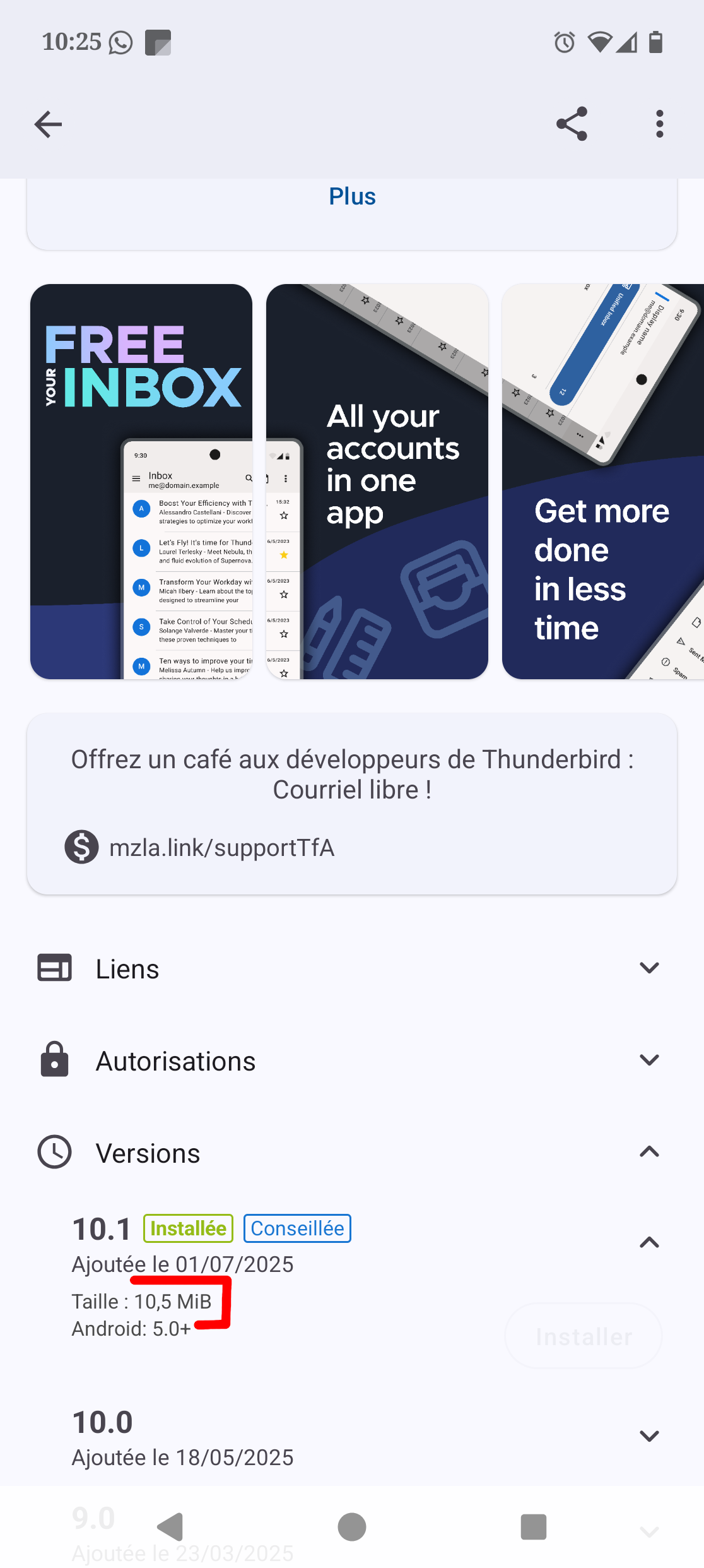The image size is (704, 1568).
Task: Share this app page
Action: (x=572, y=124)
